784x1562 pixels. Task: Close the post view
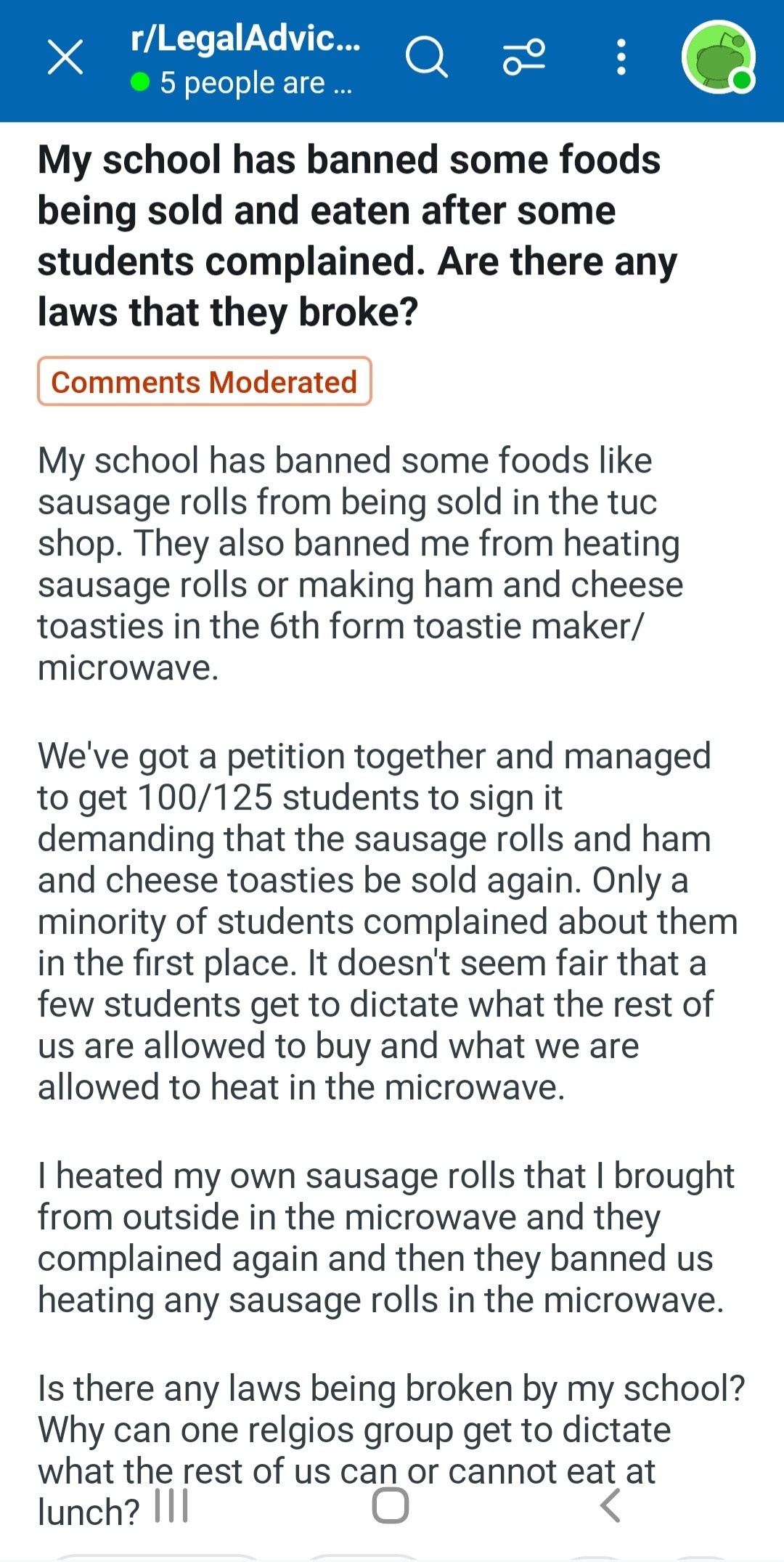[65, 57]
